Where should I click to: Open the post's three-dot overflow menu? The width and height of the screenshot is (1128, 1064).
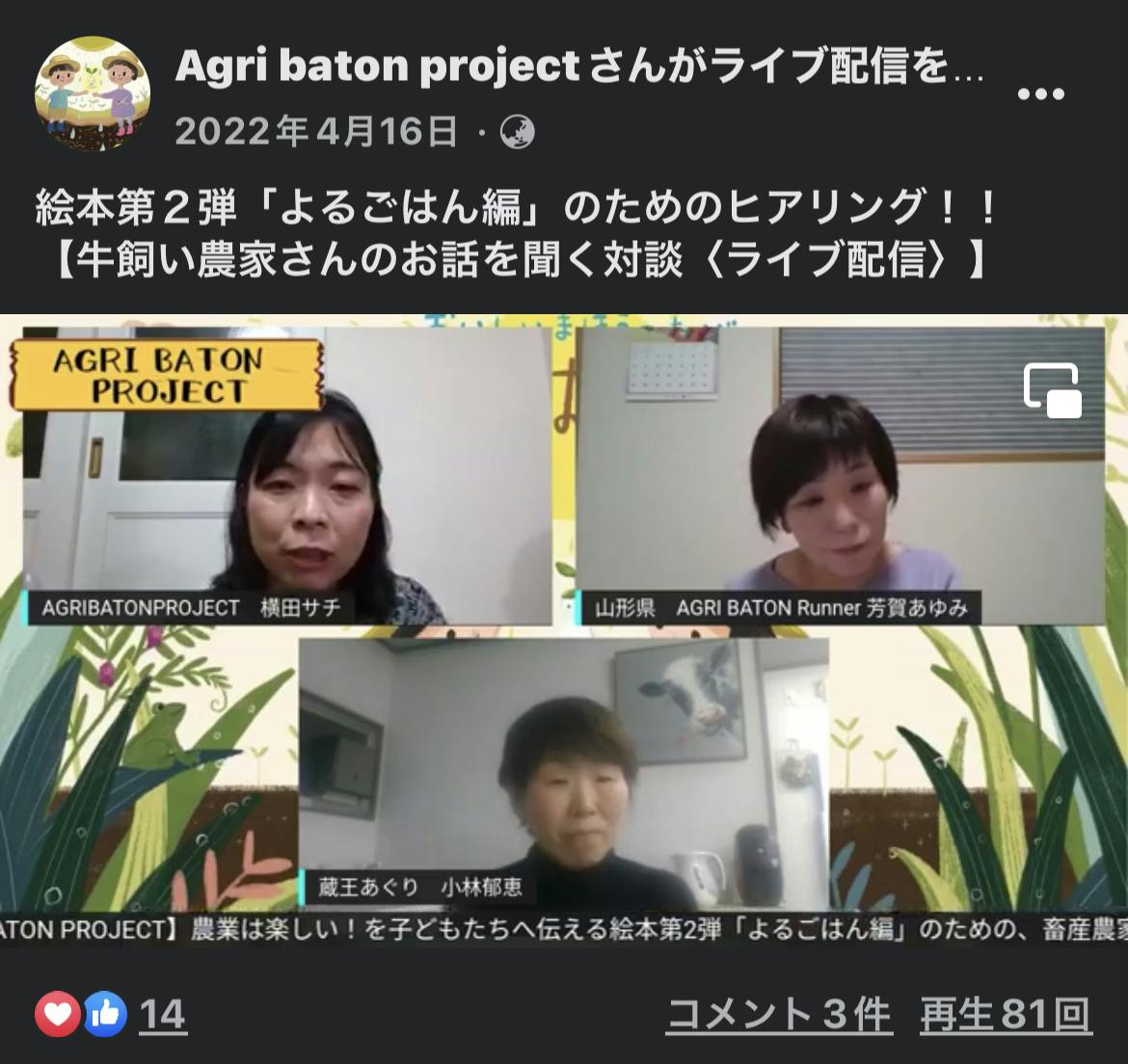1040,94
